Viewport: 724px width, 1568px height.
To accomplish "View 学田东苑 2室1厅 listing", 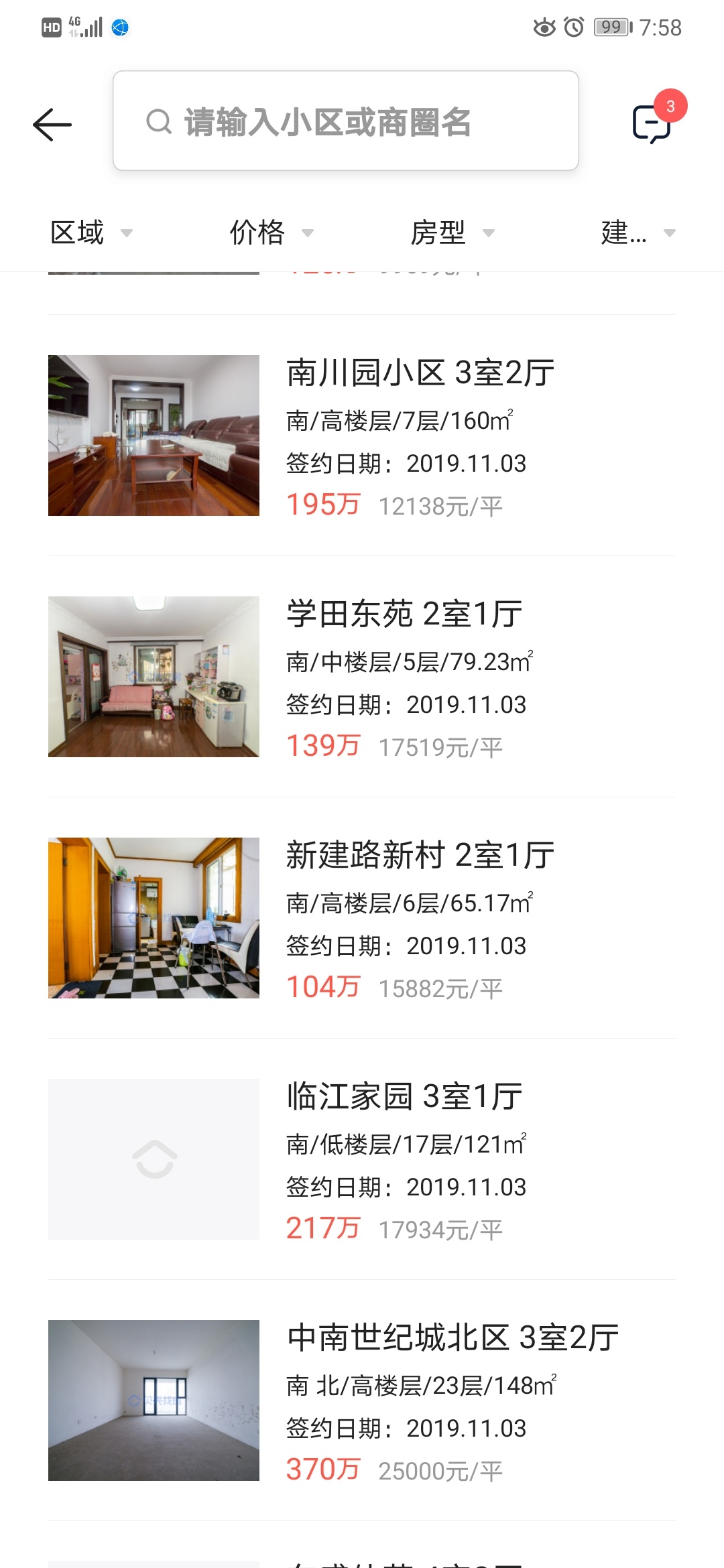I will (362, 677).
